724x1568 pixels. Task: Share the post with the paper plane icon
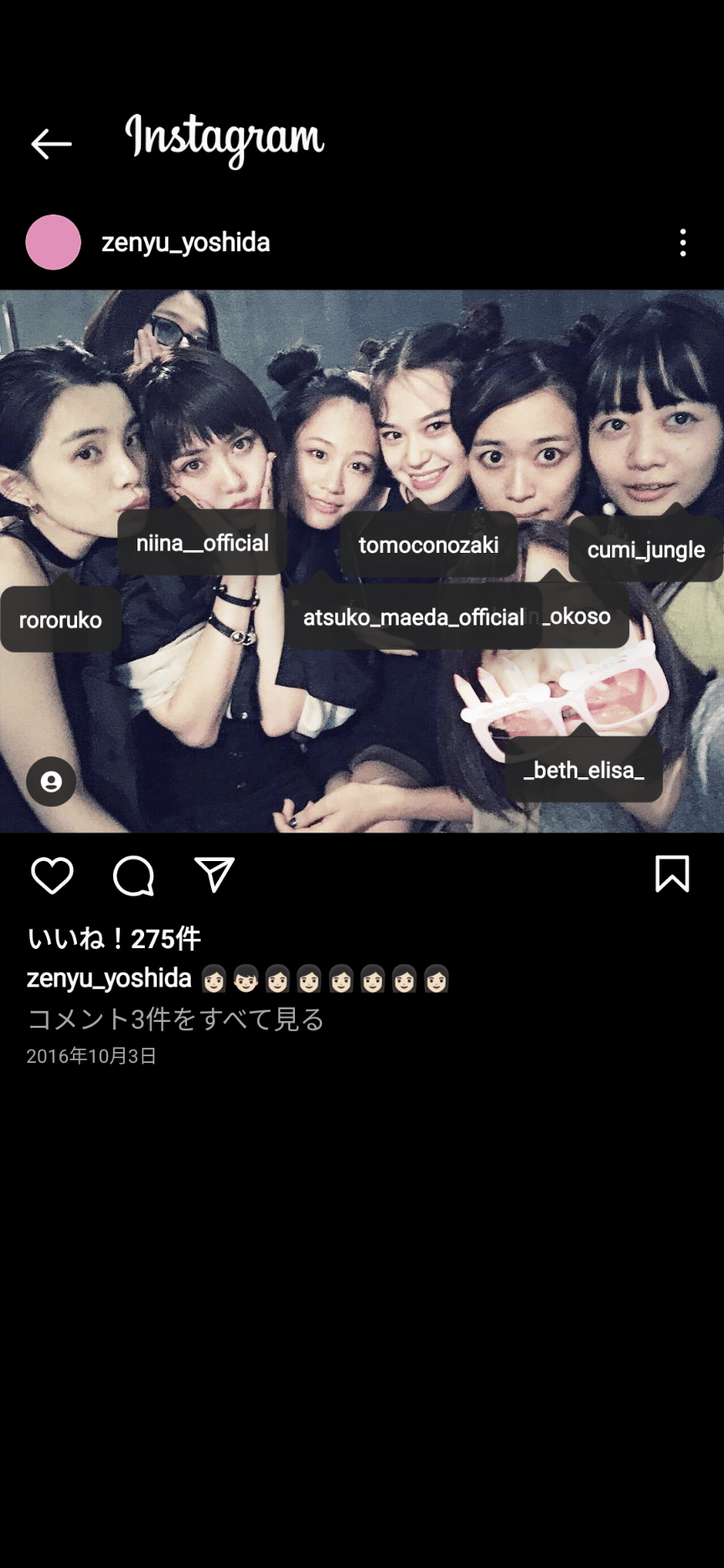[214, 874]
